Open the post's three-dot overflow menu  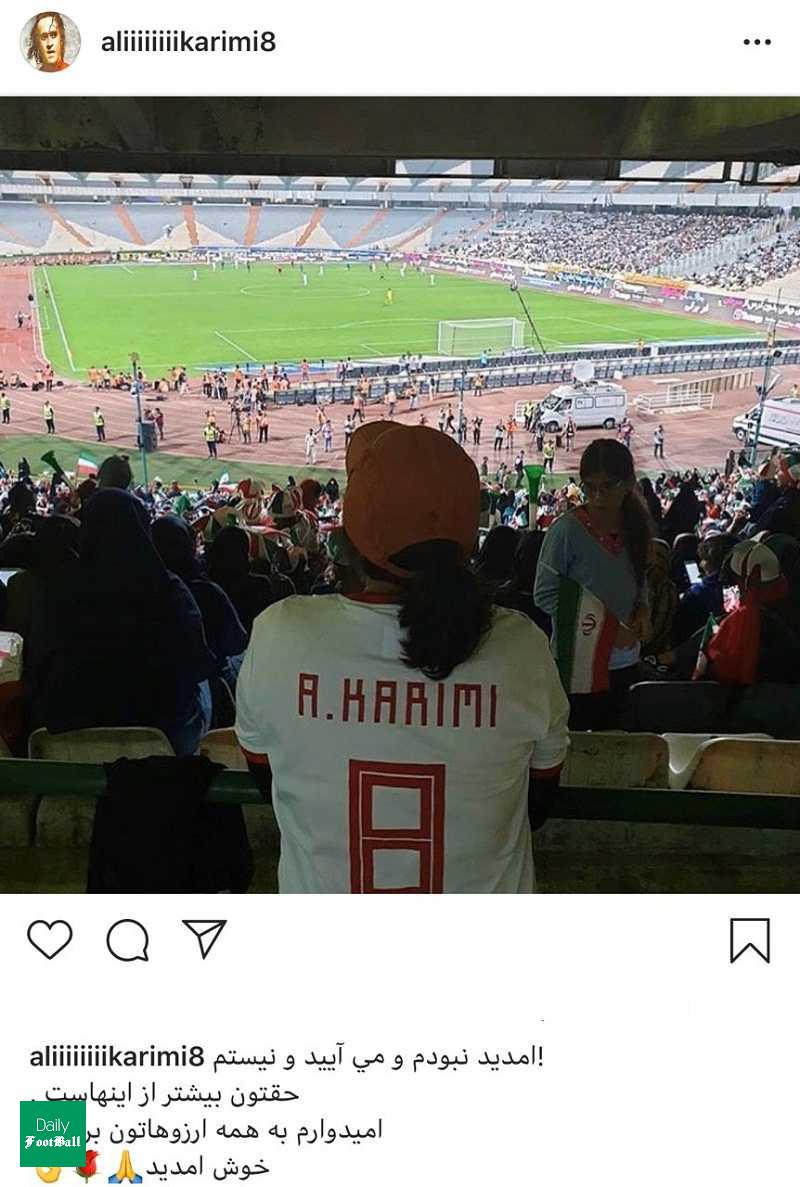coord(756,42)
